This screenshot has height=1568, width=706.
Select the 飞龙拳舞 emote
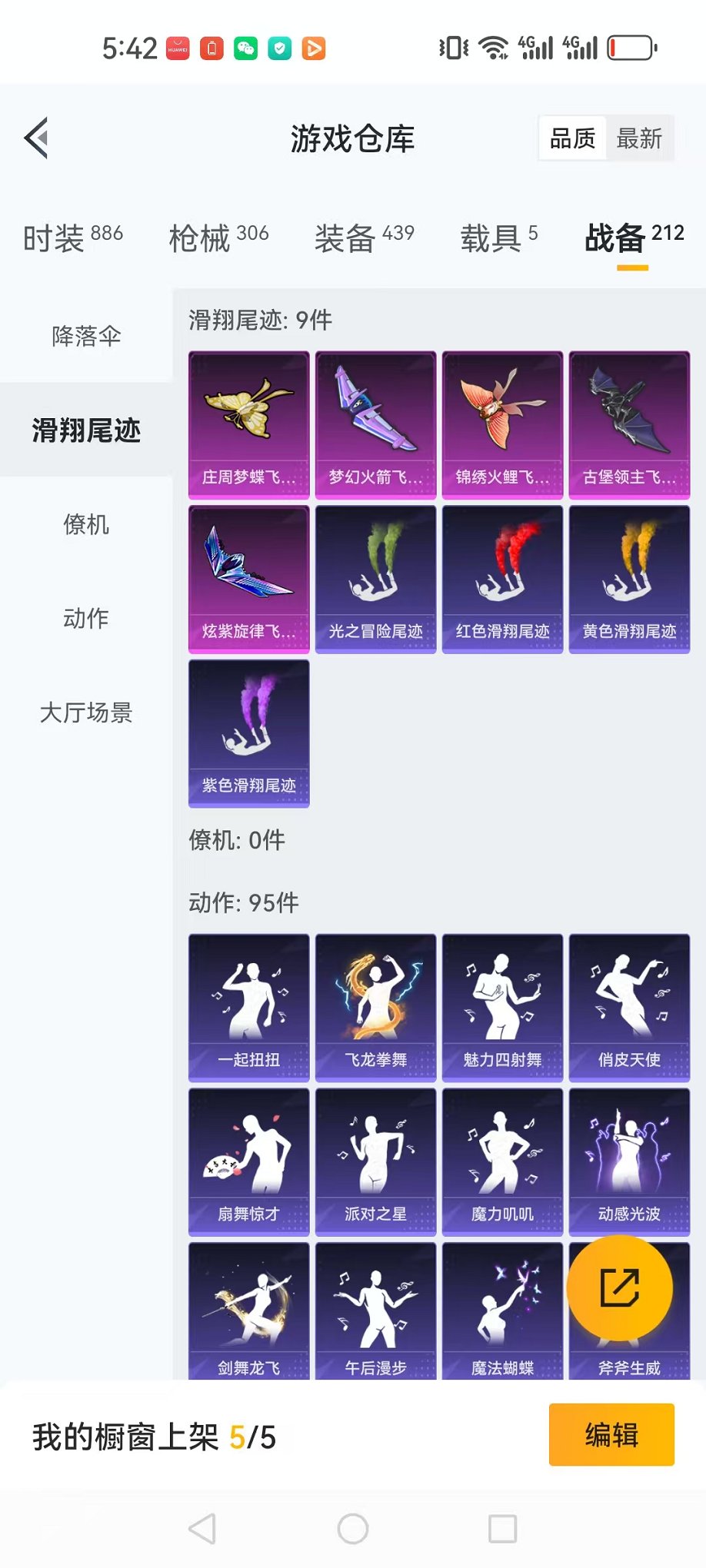tap(376, 1008)
